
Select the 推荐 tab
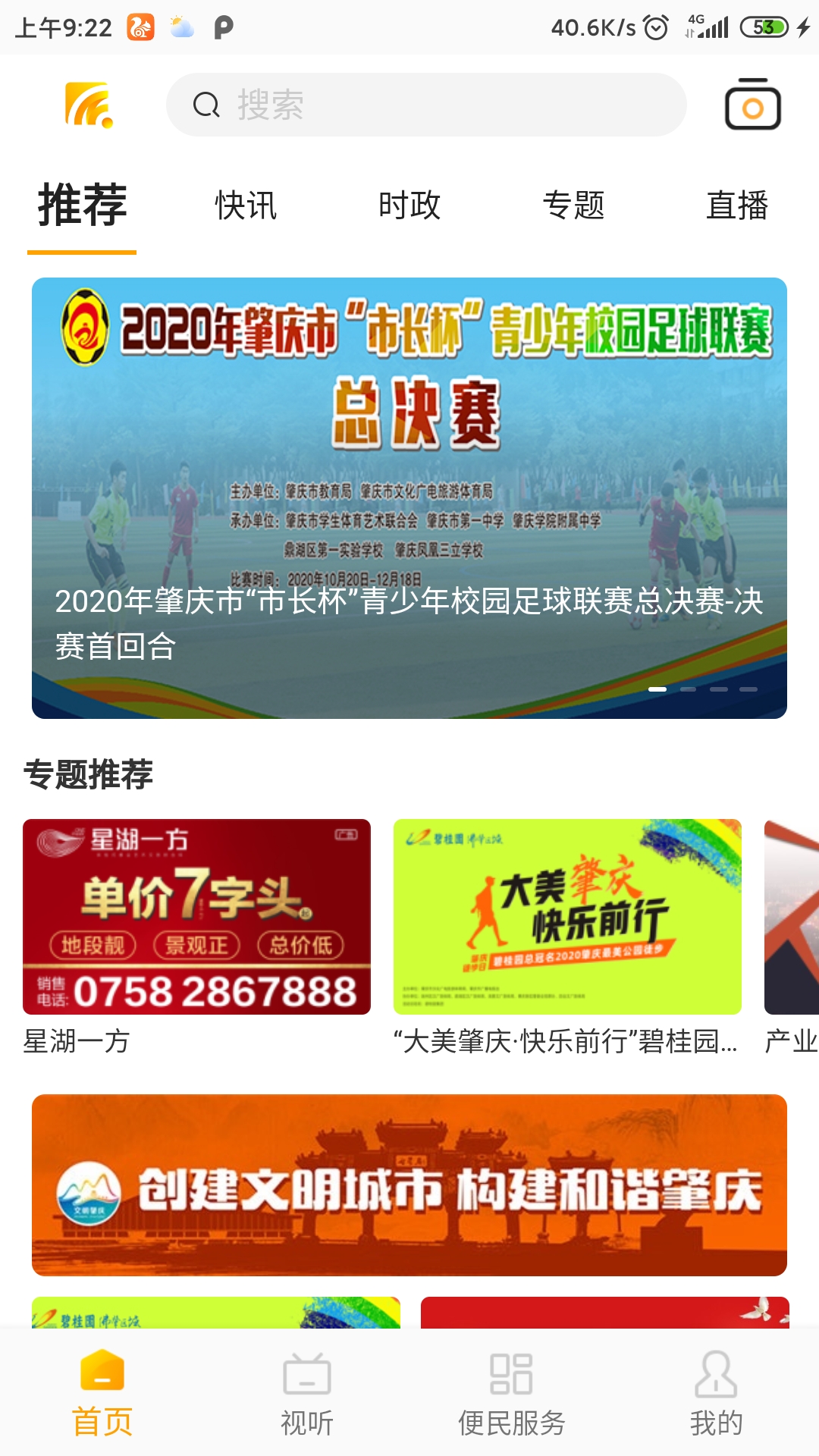(82, 206)
